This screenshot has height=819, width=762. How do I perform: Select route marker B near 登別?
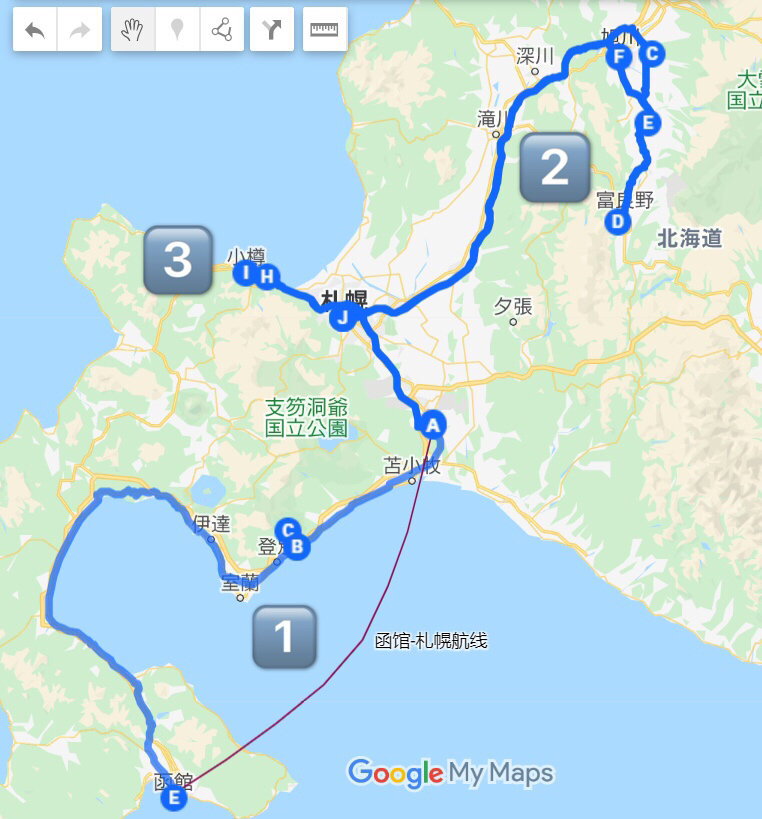[x=297, y=546]
